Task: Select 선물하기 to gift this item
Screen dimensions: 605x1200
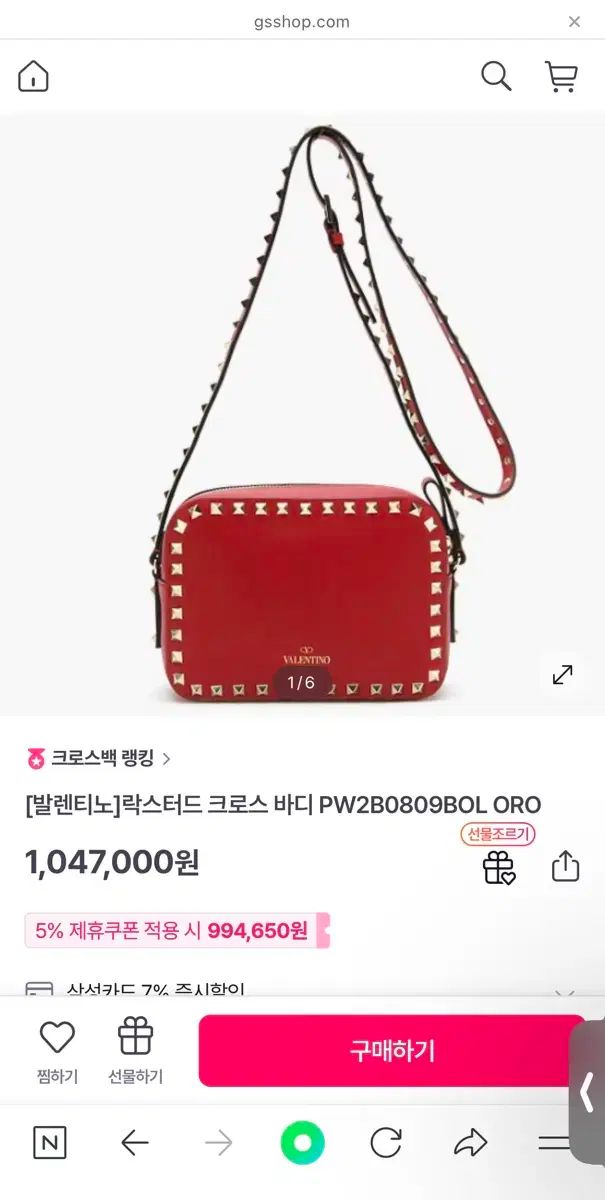Action: (x=135, y=1051)
